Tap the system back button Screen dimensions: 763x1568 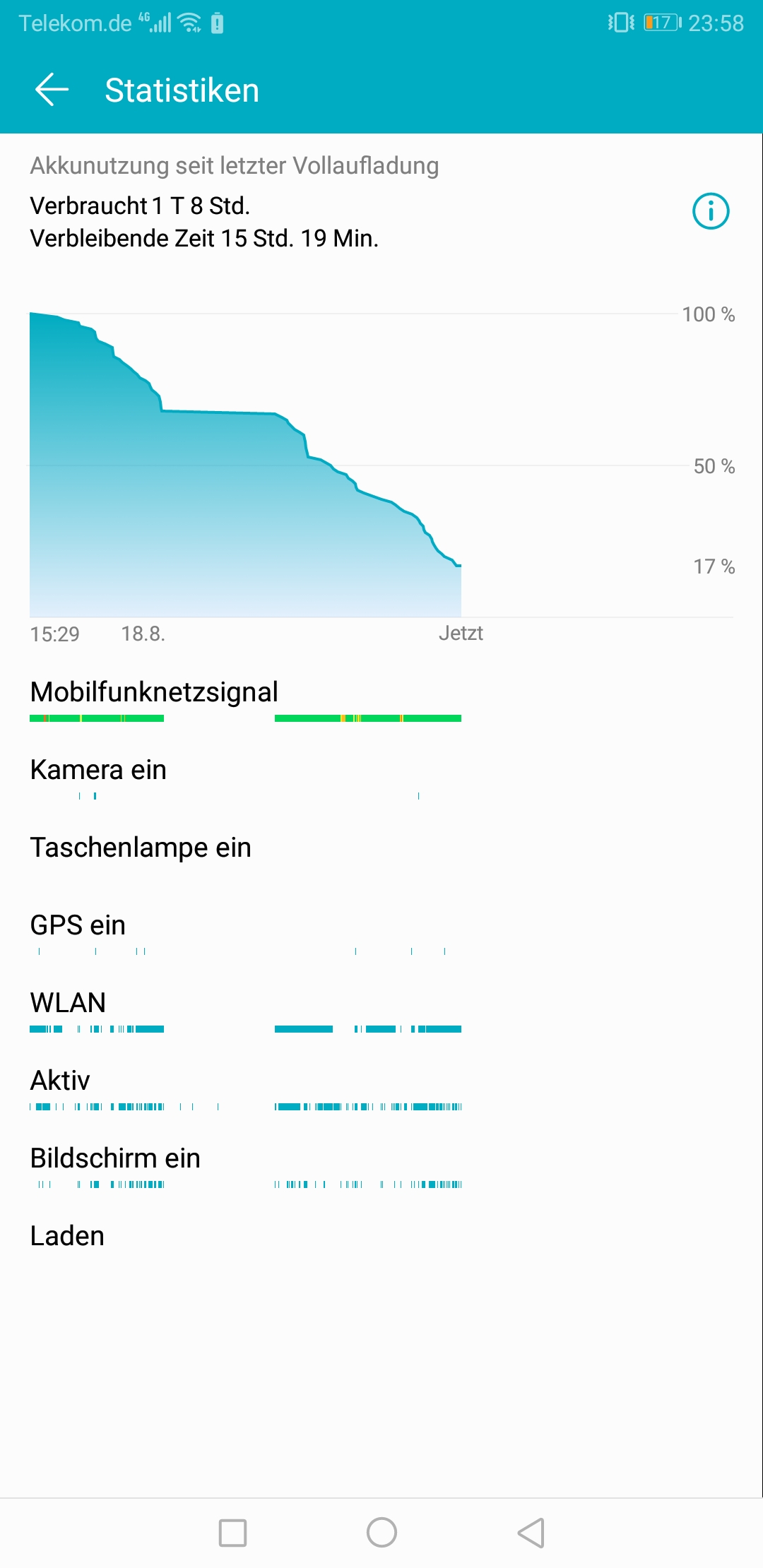[531, 1533]
